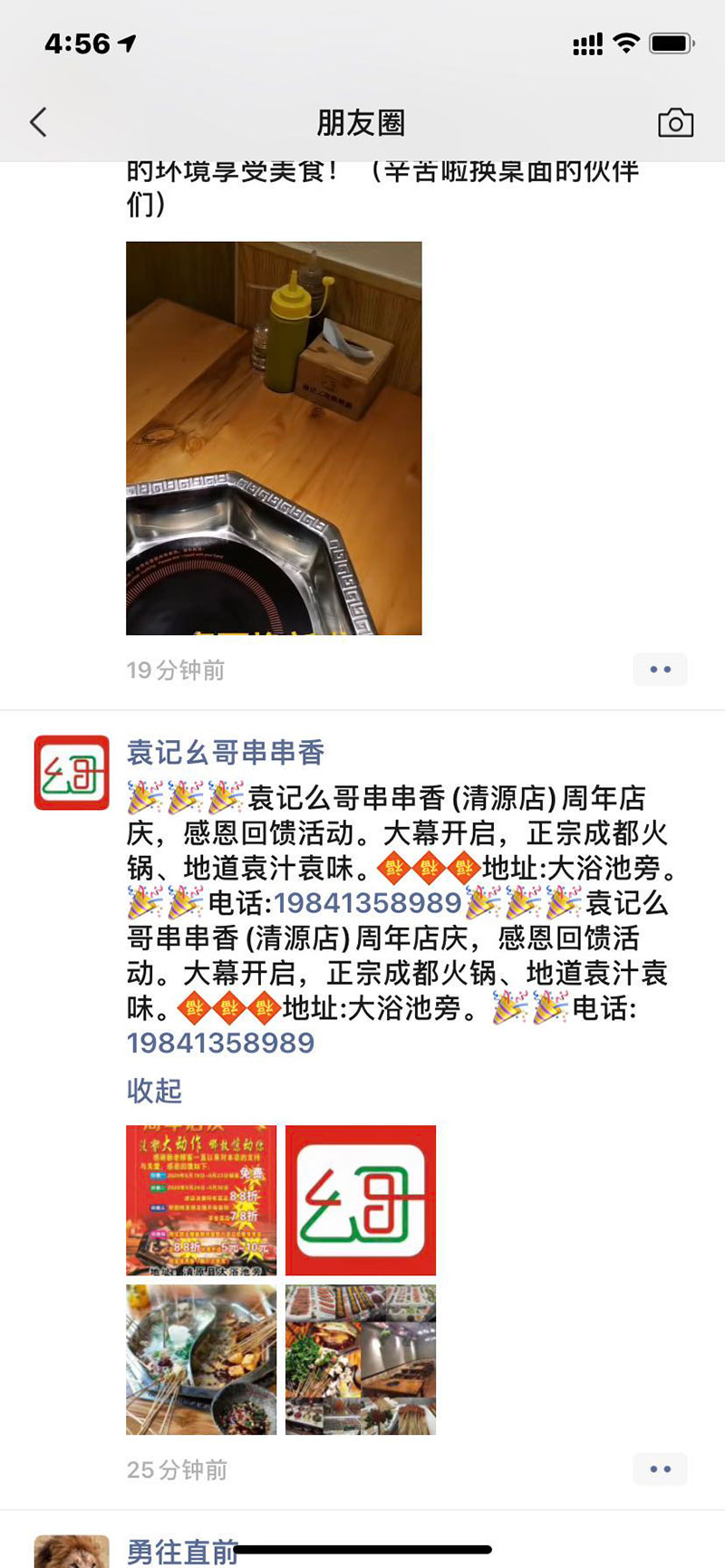Screen dimensions: 725x1568
Task: Open the skewers hotpot photo
Action: [201, 1359]
